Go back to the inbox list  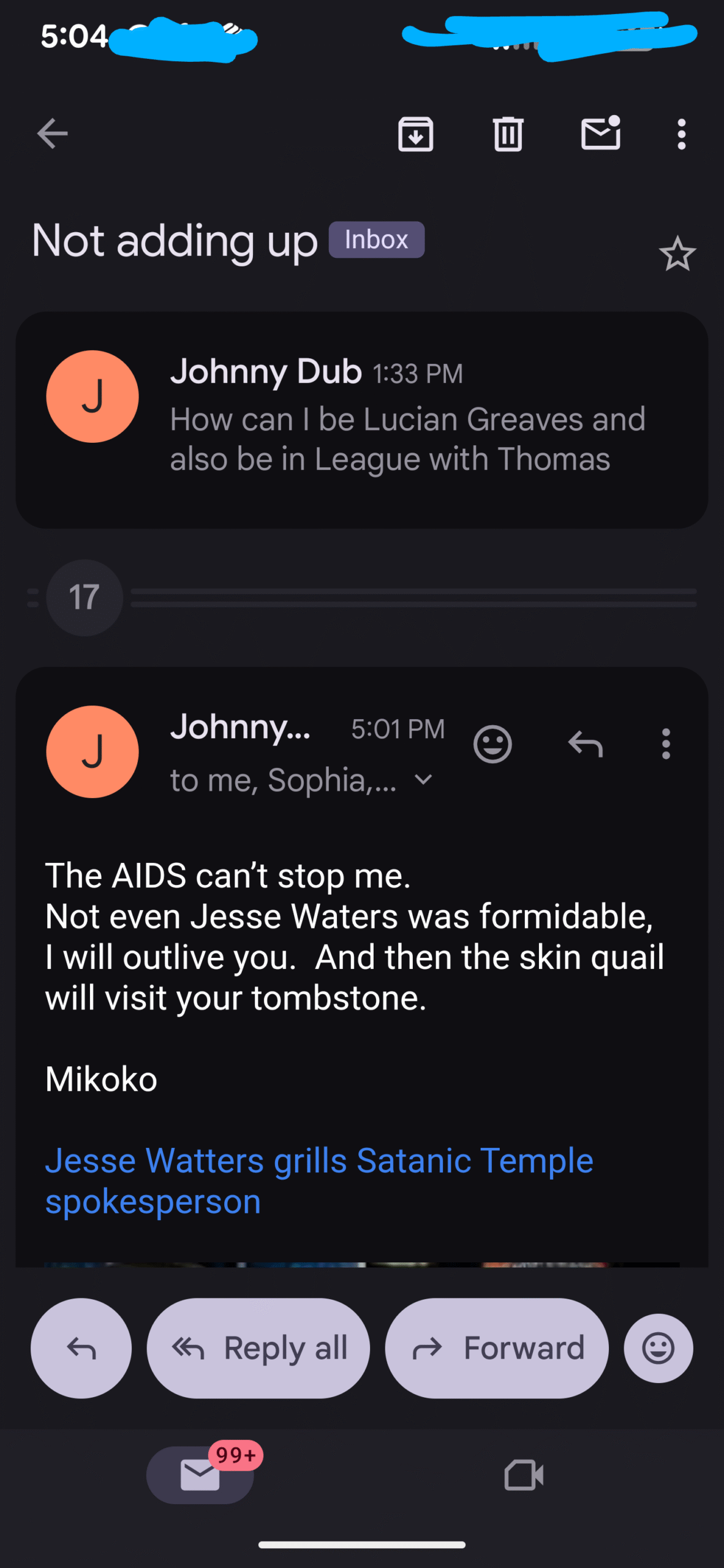pyautogui.click(x=52, y=134)
